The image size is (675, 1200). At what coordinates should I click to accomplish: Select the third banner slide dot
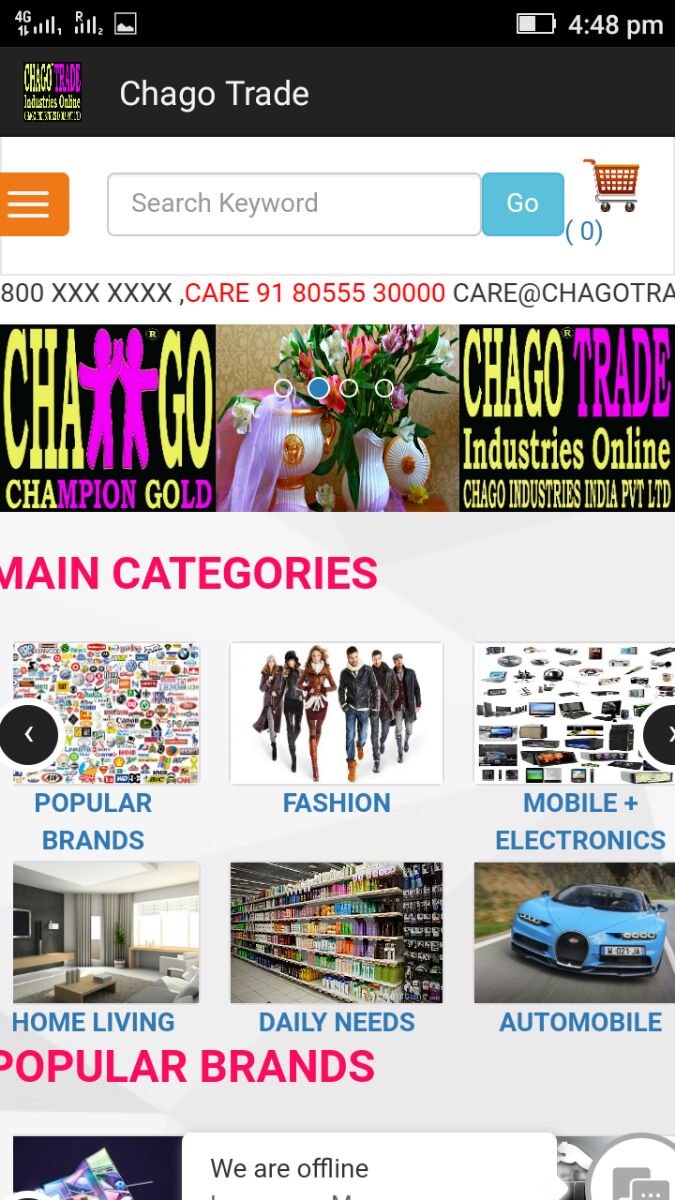[349, 388]
